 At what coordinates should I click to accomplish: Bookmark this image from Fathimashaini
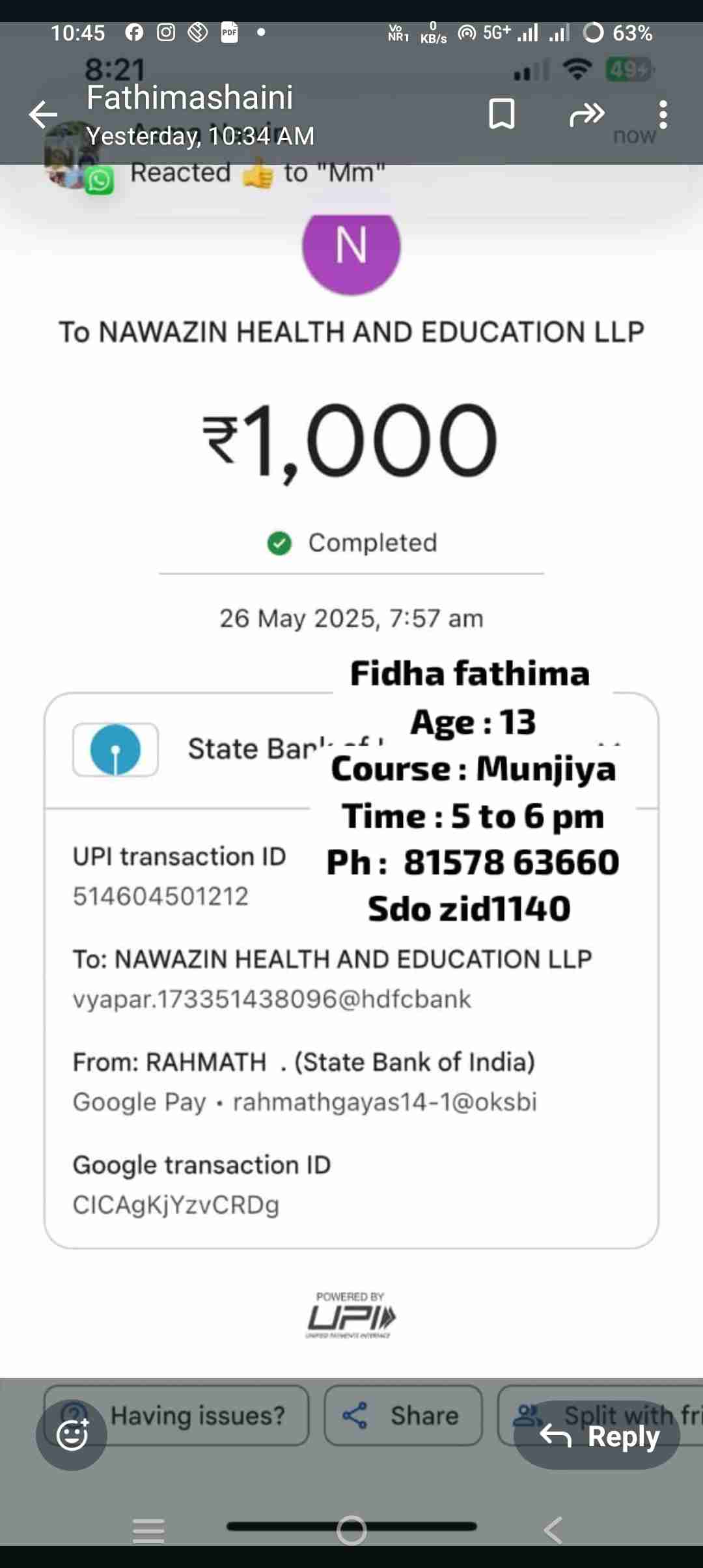tap(501, 115)
